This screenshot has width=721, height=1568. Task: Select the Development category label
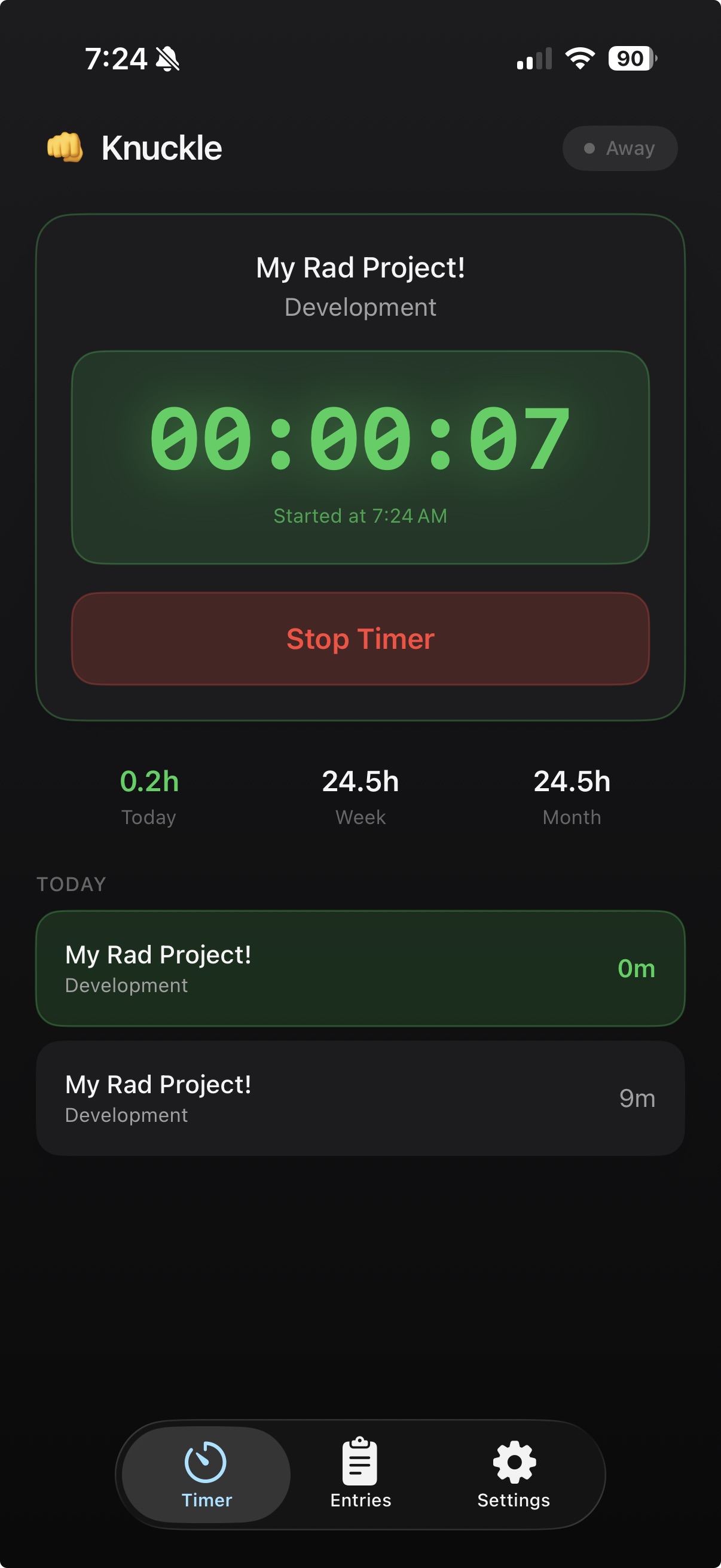[360, 306]
